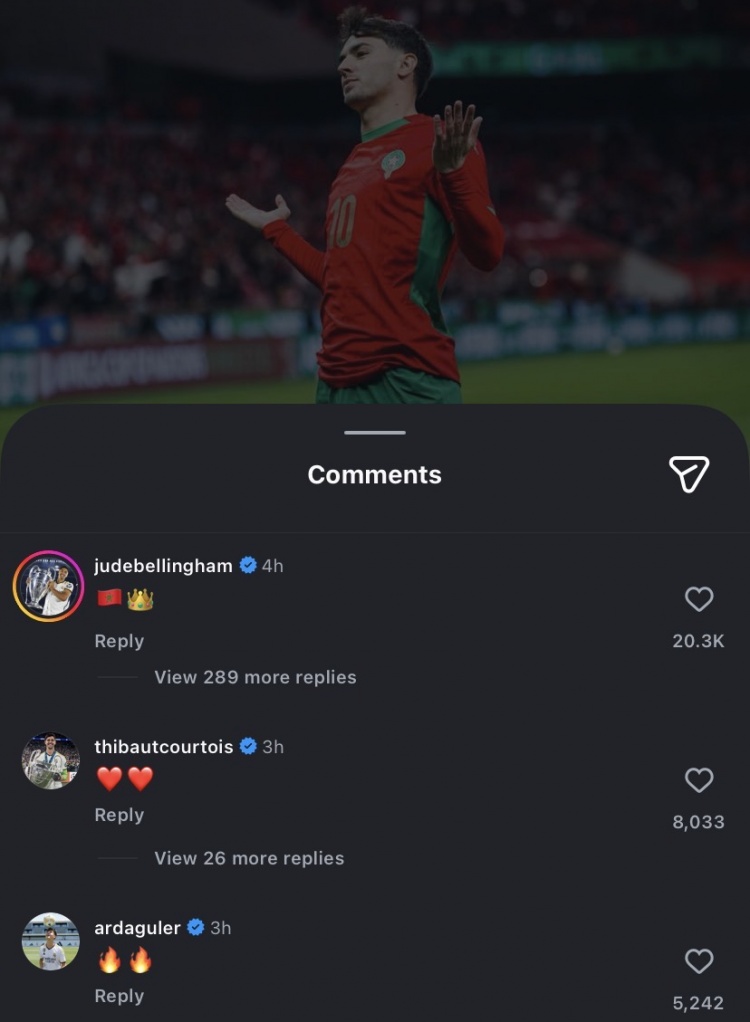Expand View 26 more replies
This screenshot has height=1022, width=750.
[x=249, y=858]
